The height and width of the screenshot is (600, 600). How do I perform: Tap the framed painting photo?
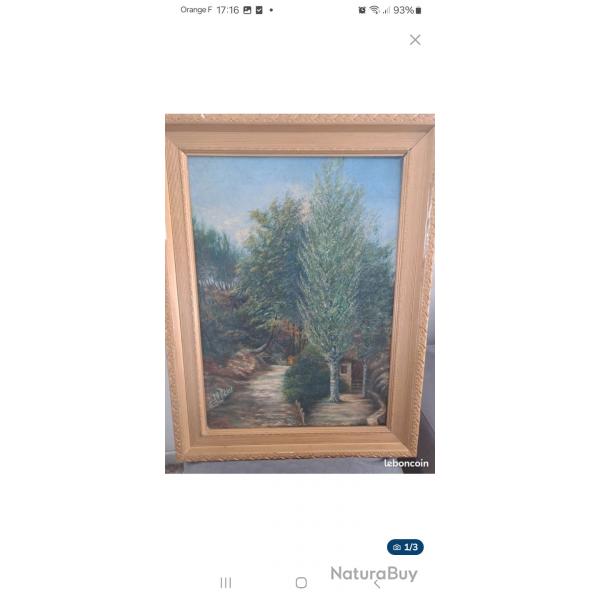coord(300,292)
